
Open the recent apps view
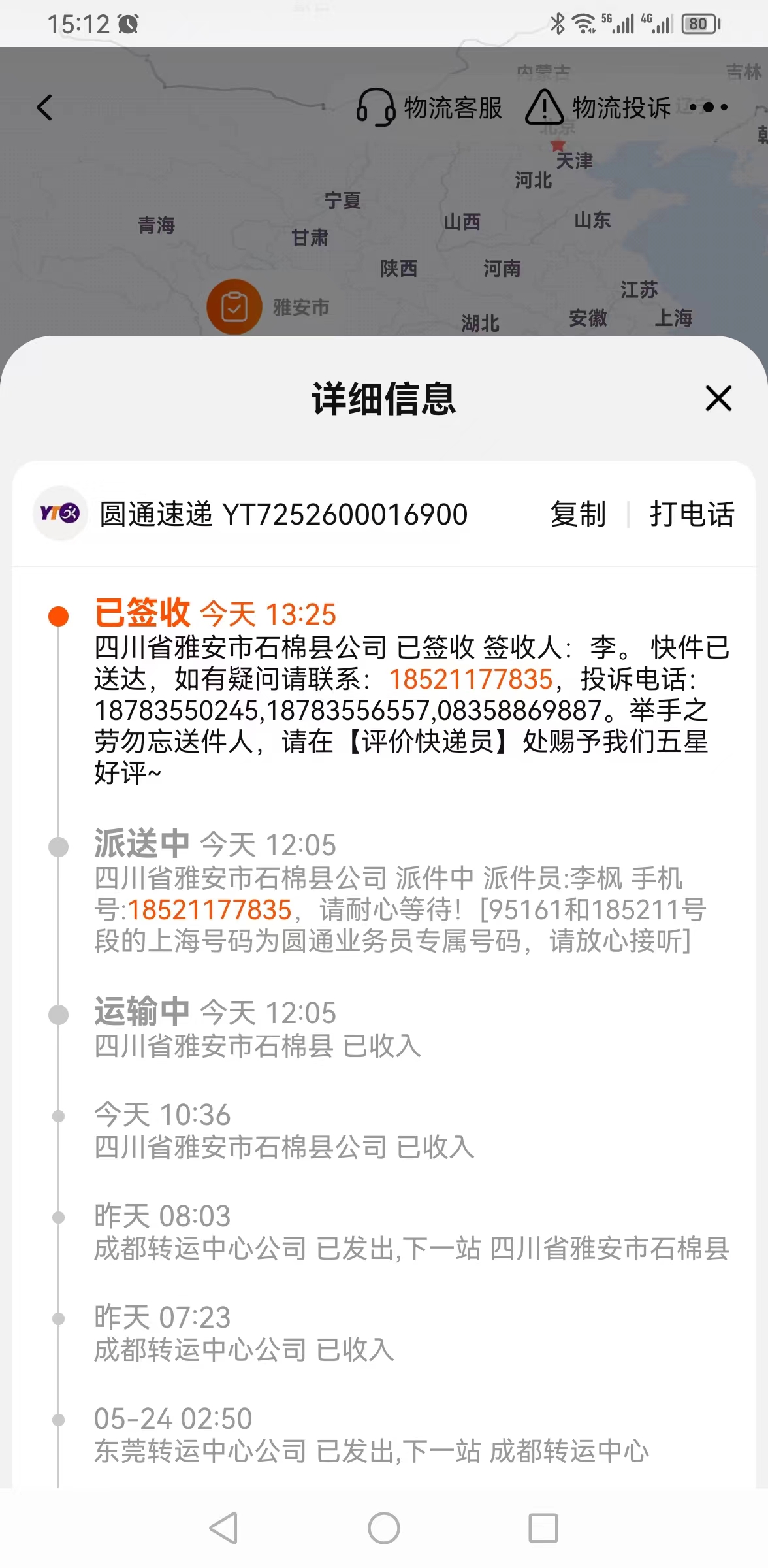[543, 1528]
